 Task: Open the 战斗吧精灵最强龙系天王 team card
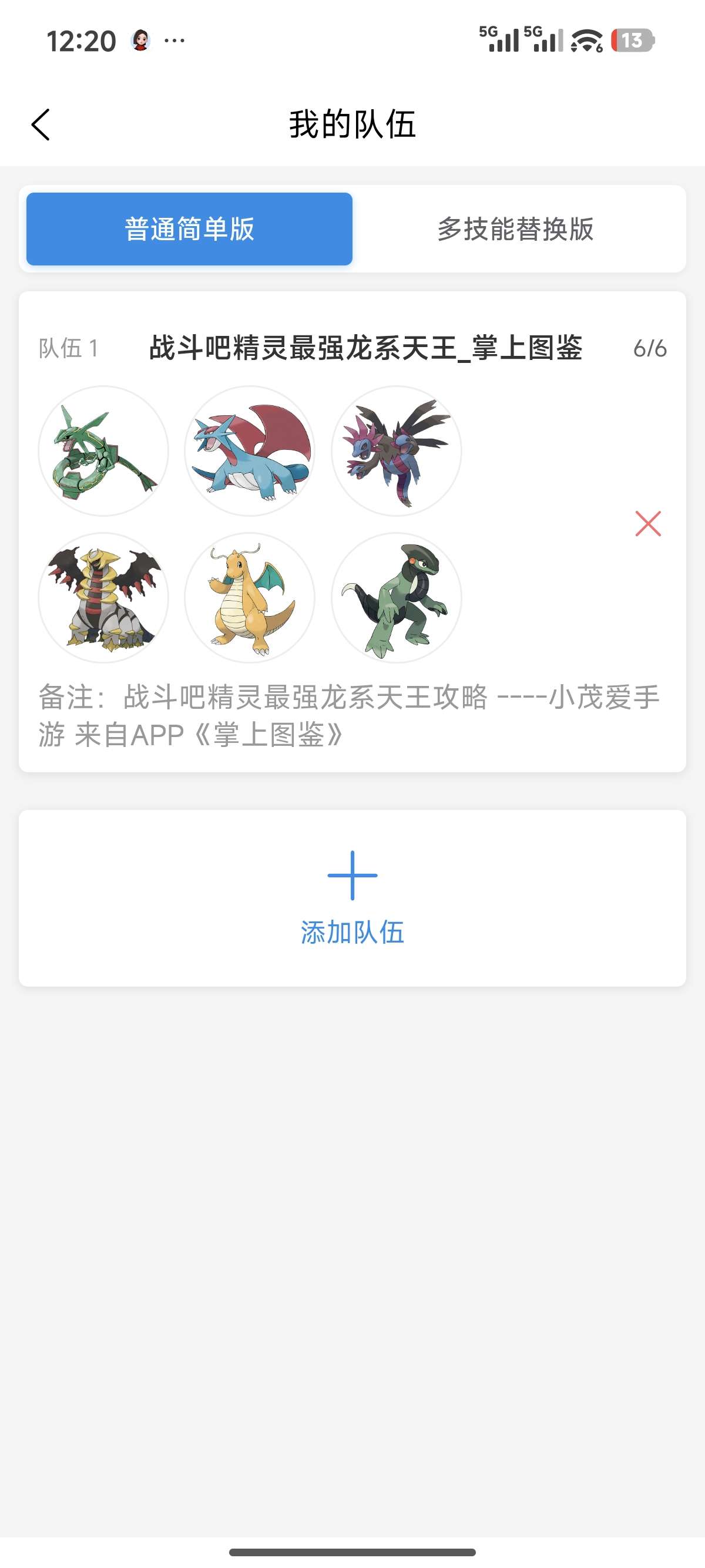[365, 348]
